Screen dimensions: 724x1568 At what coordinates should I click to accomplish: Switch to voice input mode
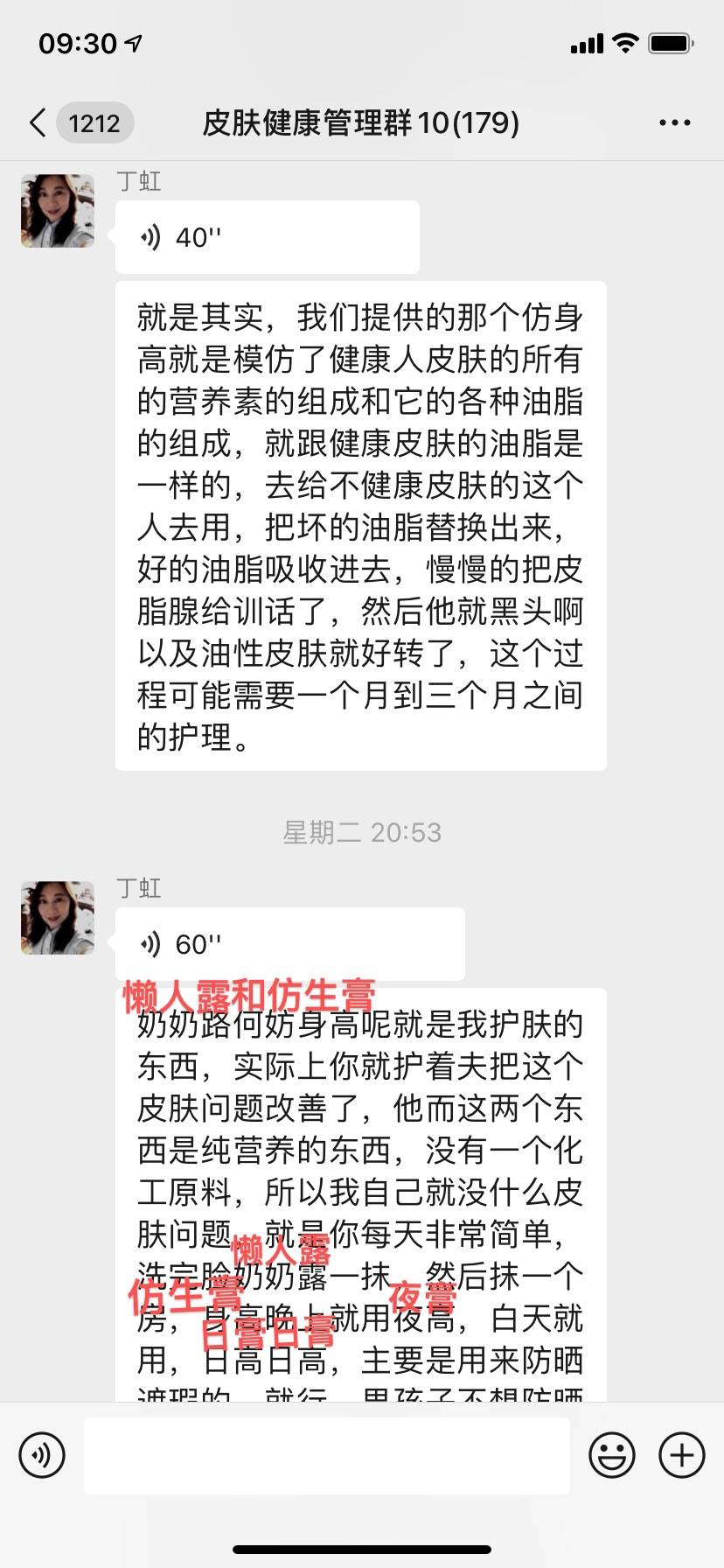[x=42, y=1455]
